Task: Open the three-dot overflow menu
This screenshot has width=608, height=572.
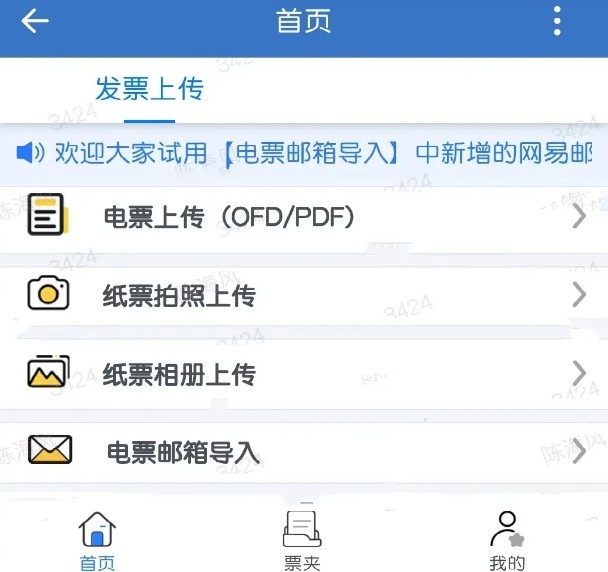Action: (557, 21)
